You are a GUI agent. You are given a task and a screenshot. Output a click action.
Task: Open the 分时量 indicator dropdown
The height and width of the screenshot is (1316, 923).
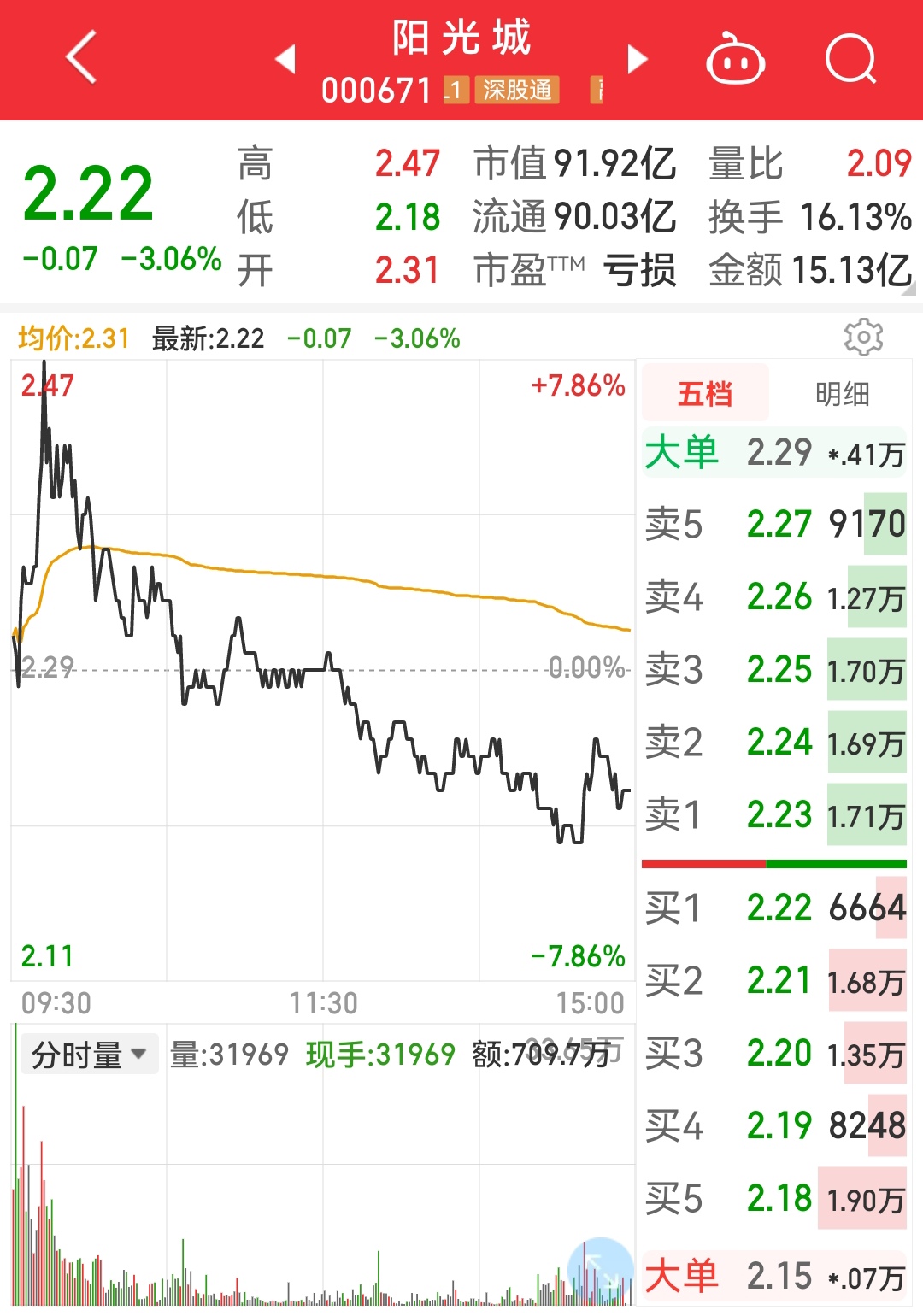[x=88, y=1054]
